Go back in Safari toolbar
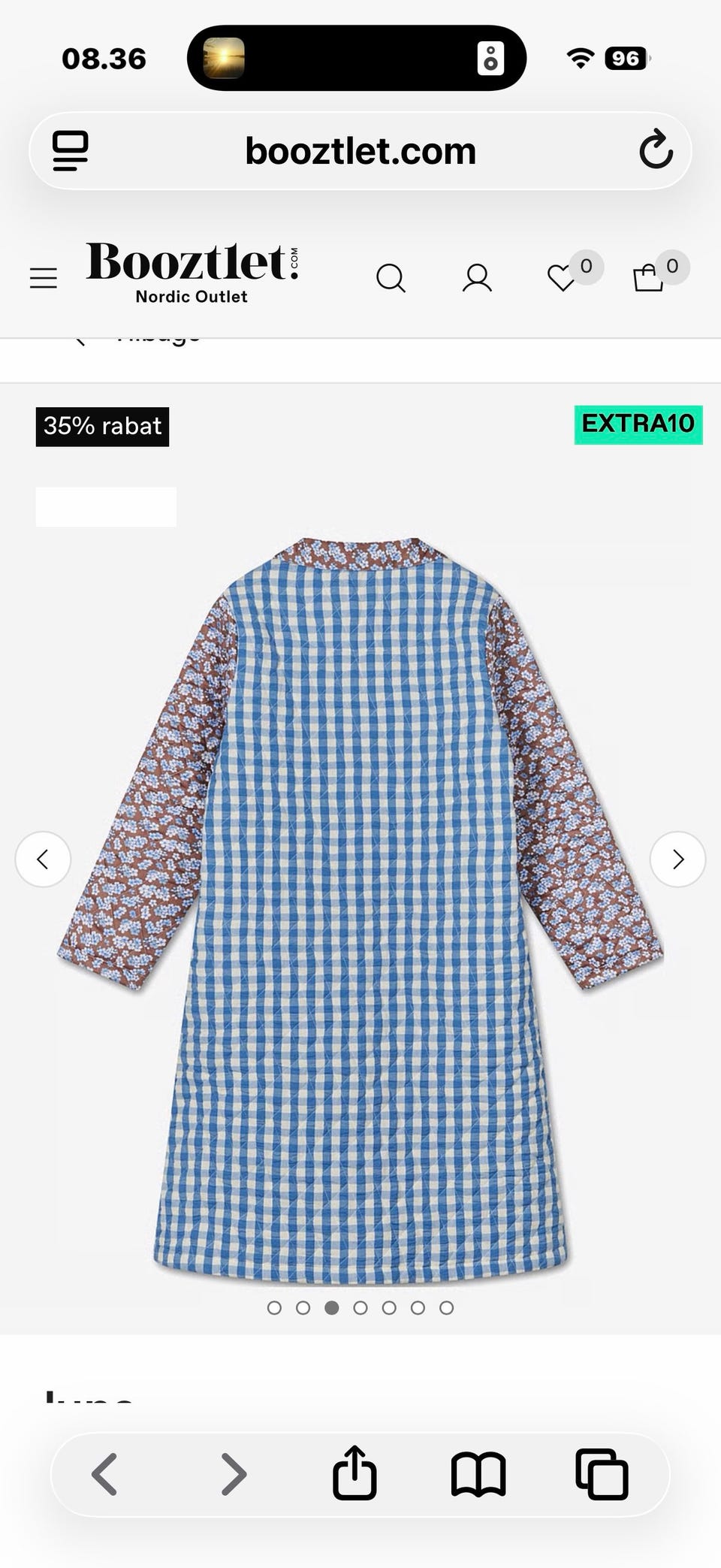This screenshot has height=1568, width=721. 104,1473
